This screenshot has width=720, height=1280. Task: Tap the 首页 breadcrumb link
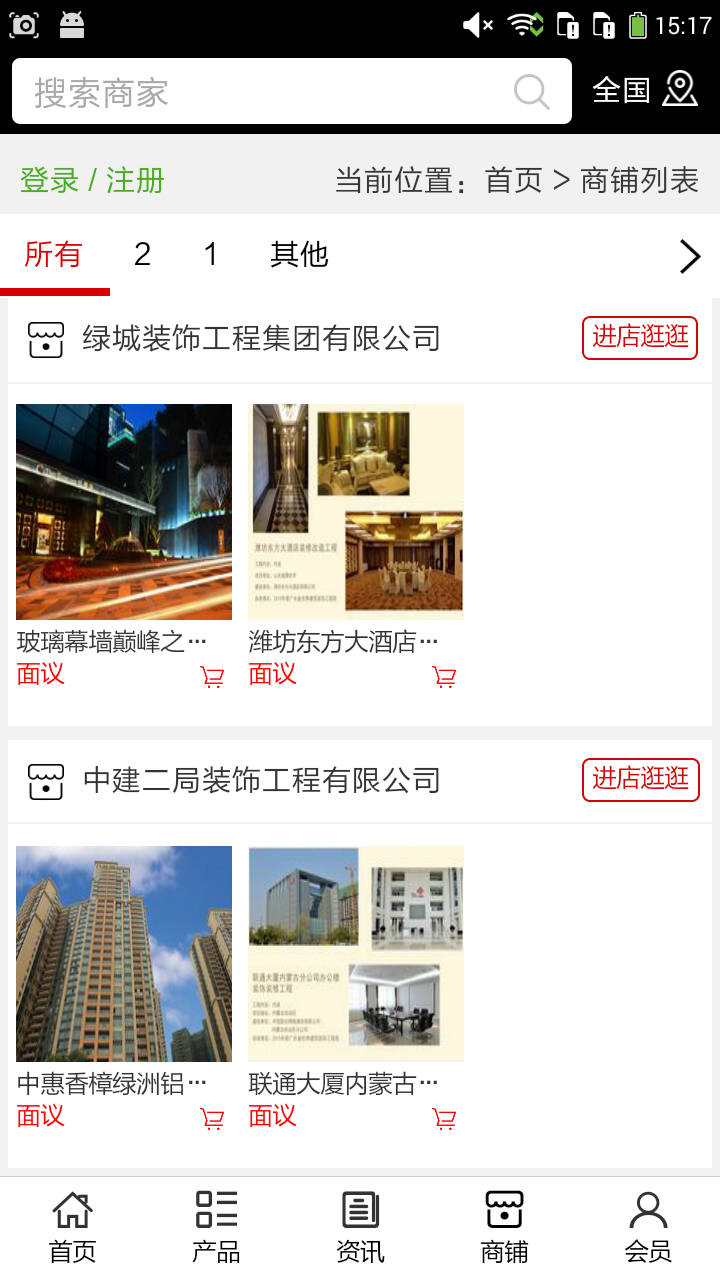click(513, 181)
